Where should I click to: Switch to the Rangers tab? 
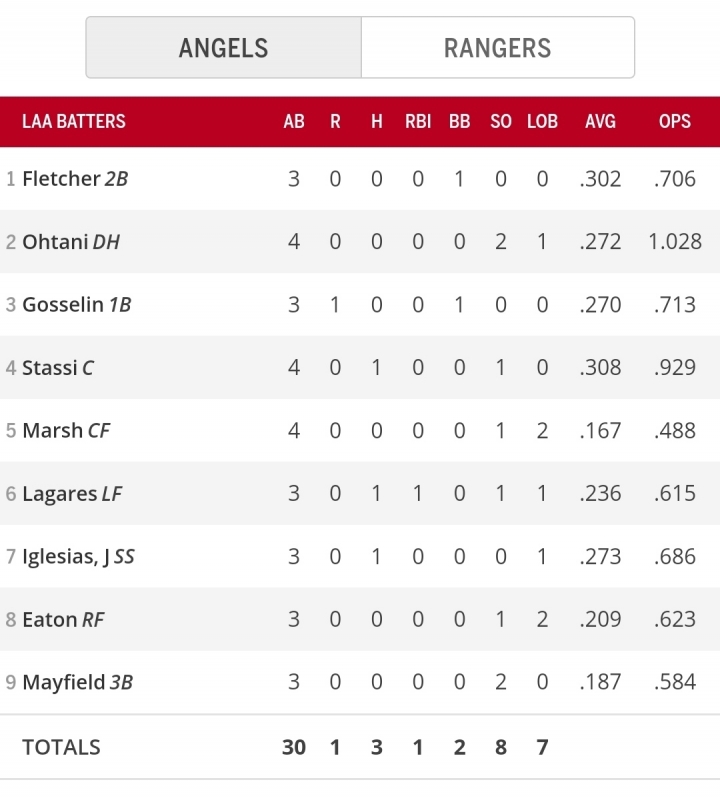pyautogui.click(x=497, y=48)
